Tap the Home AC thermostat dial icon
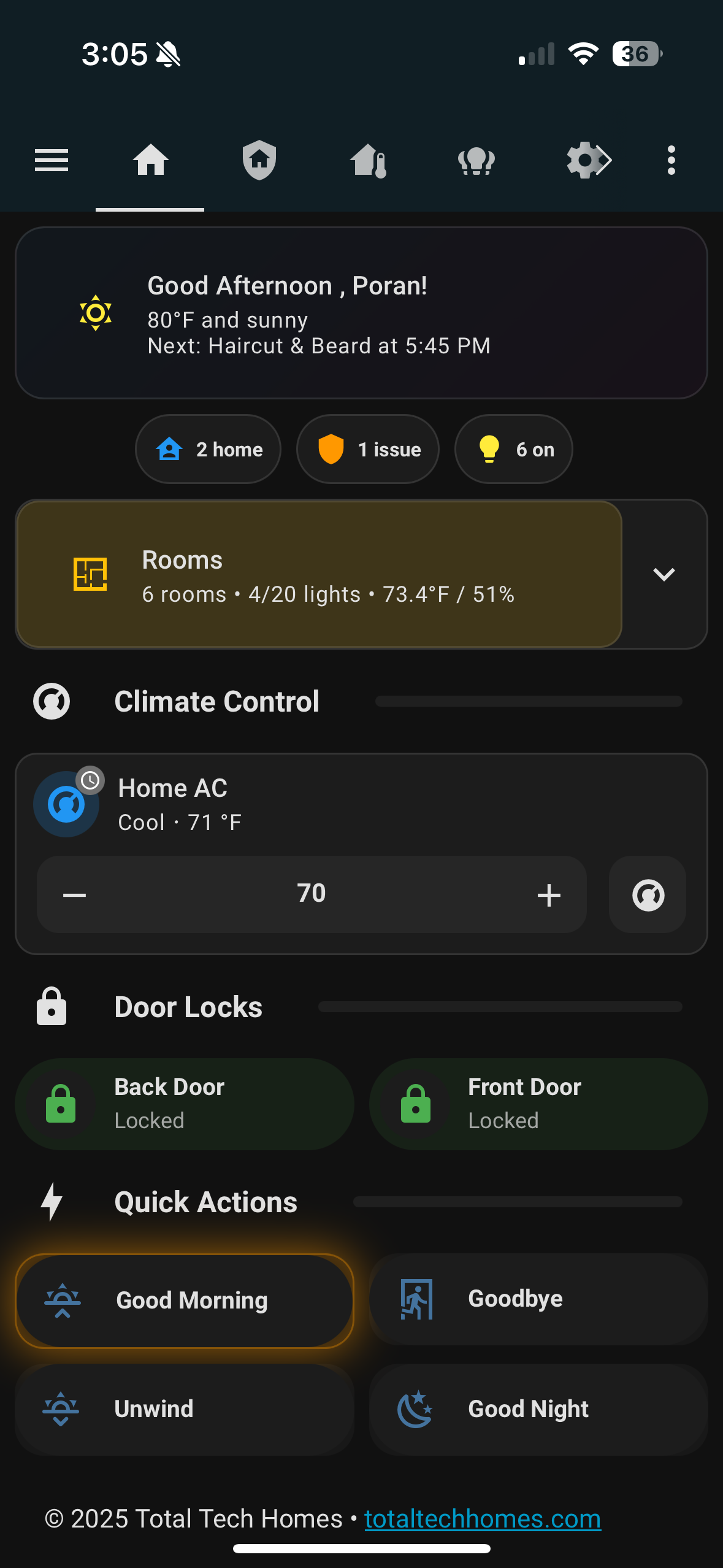This screenshot has width=723, height=1568. 66,804
